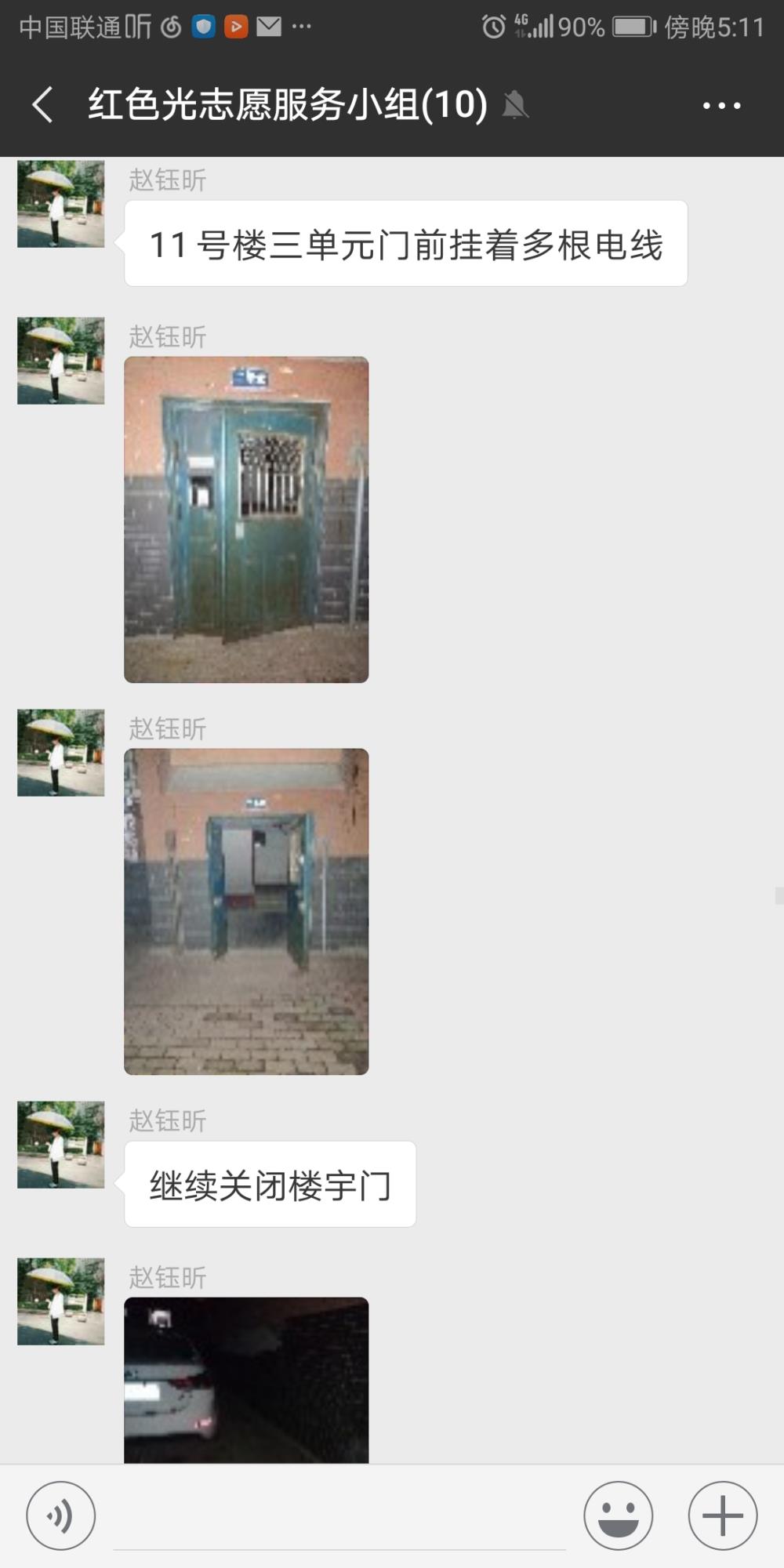
Task: Tap avatar beside the 11号楼 message
Action: click(x=61, y=204)
